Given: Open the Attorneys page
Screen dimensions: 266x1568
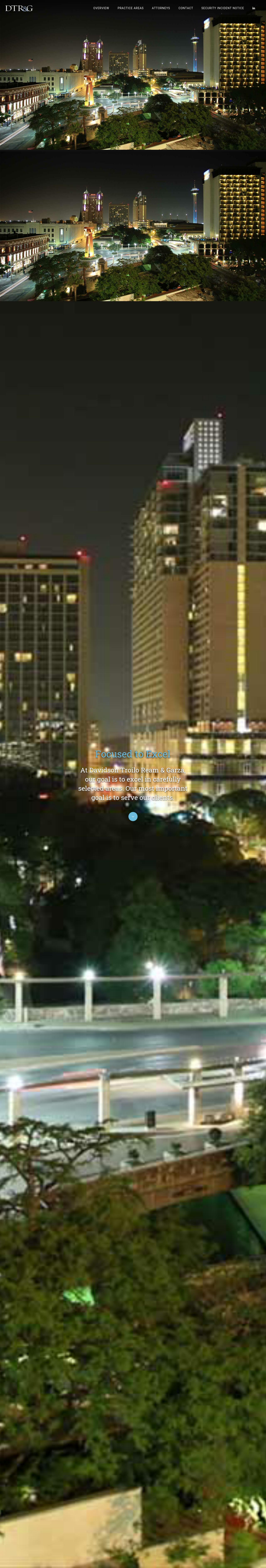Looking at the screenshot, I should (x=161, y=8).
